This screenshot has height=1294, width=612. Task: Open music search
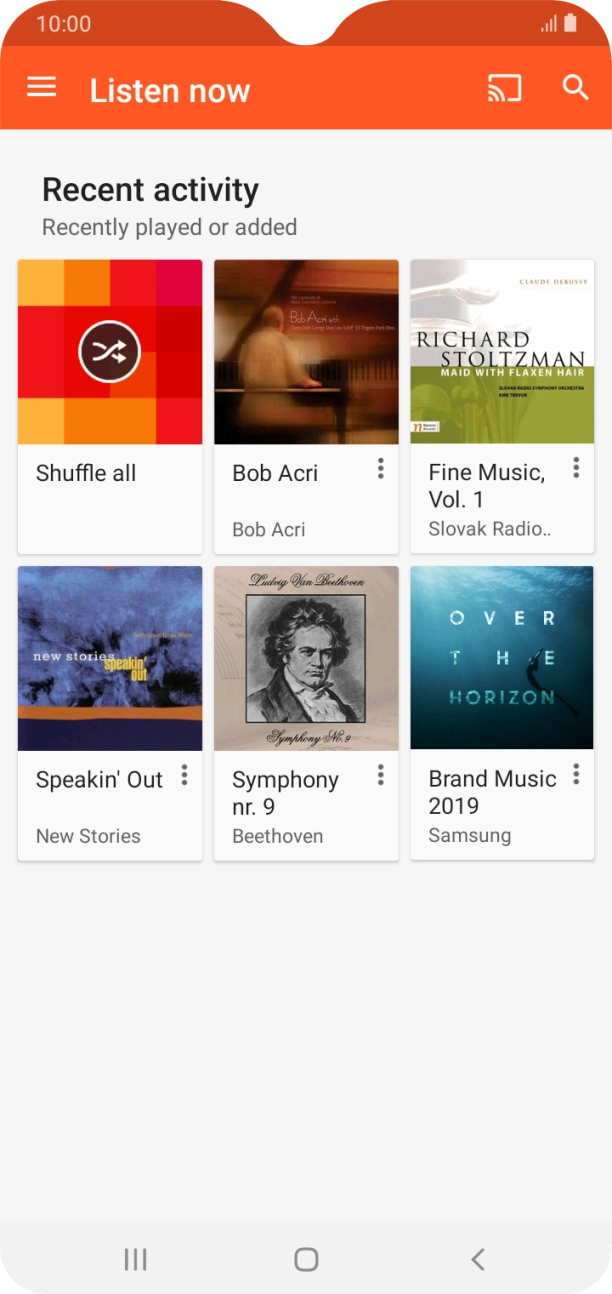tap(576, 88)
